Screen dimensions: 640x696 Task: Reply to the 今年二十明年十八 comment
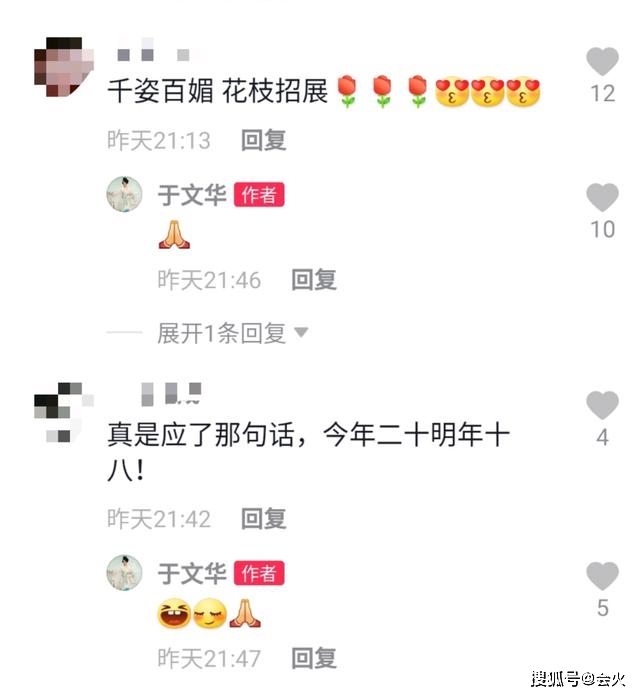pos(264,519)
